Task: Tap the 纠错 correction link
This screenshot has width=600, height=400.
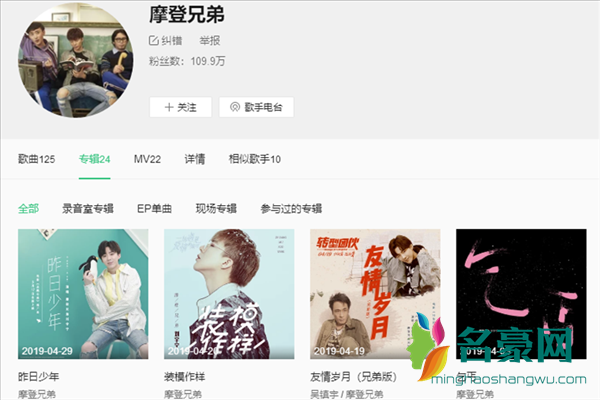Action: [x=167, y=41]
